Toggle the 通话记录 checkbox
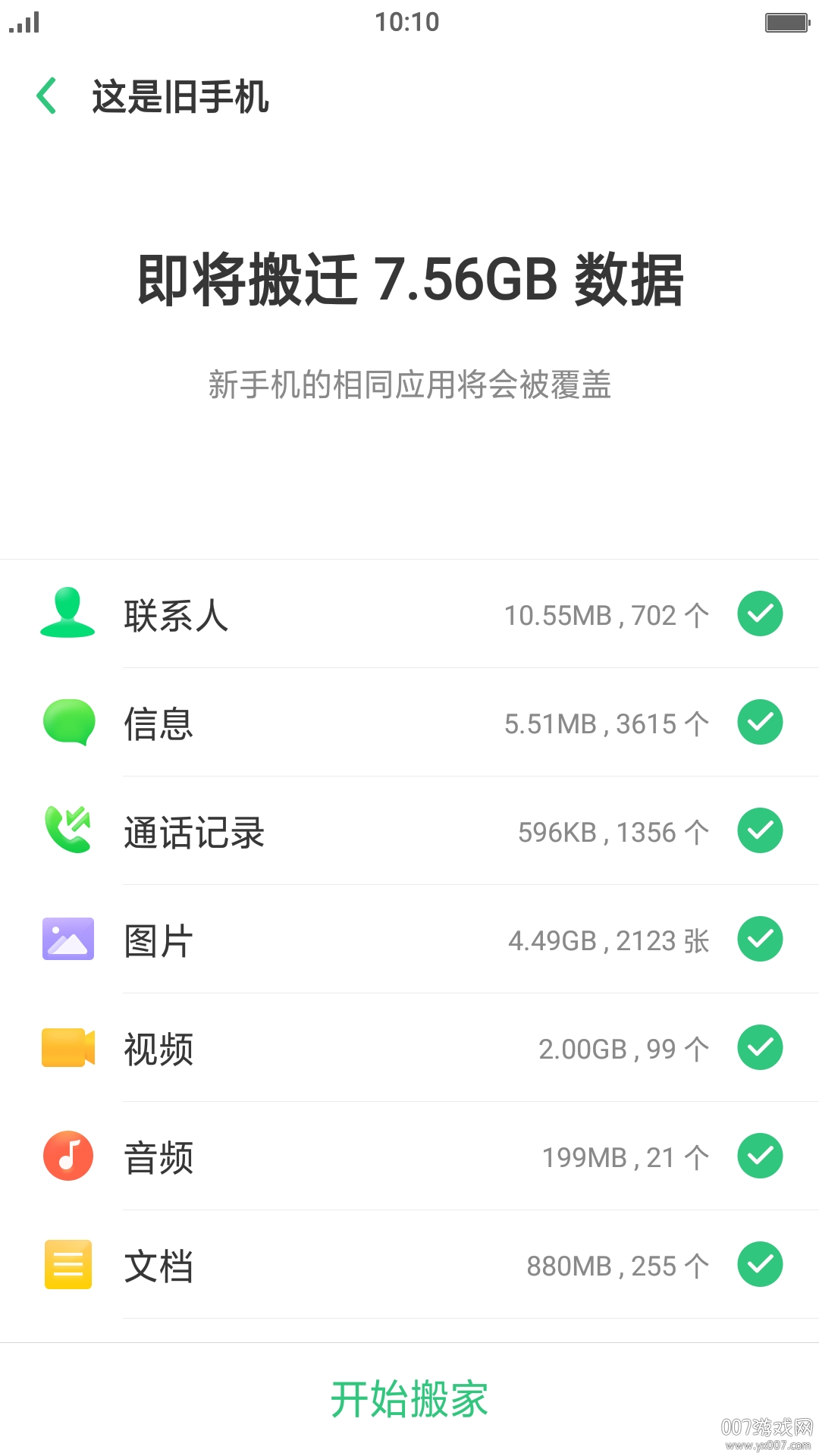The width and height of the screenshot is (819, 1456). (x=760, y=830)
